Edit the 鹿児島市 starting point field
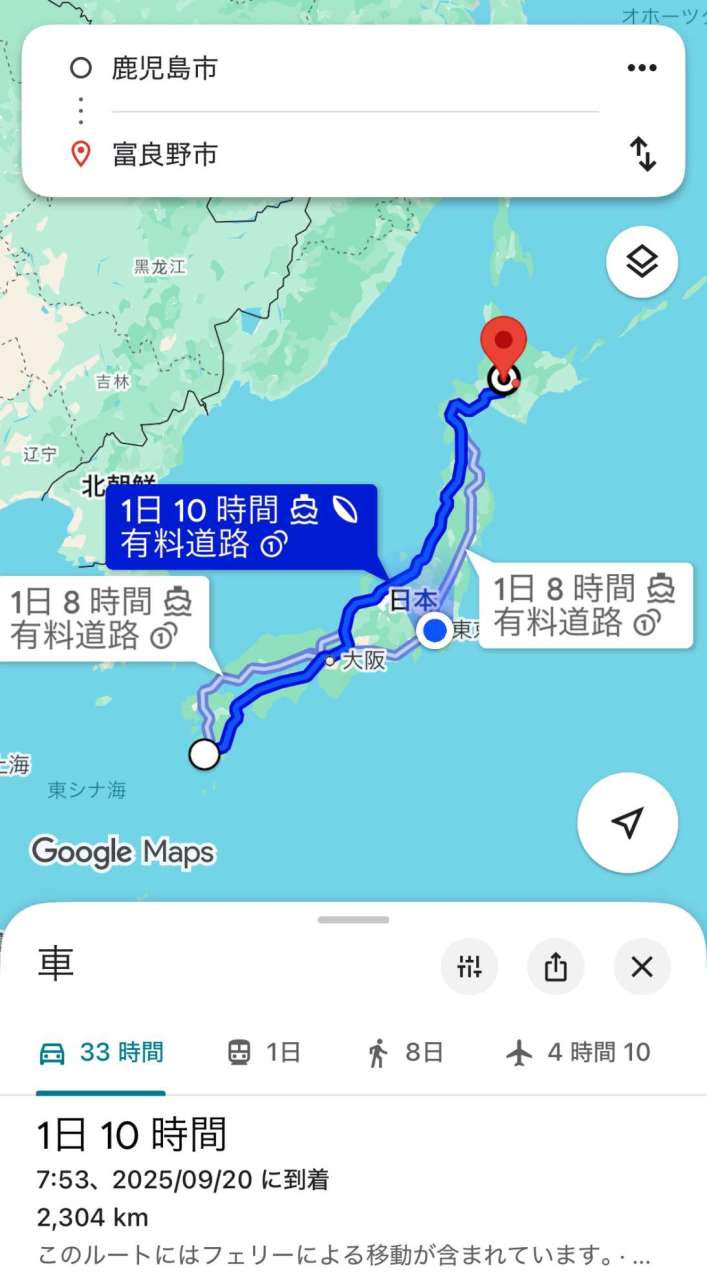Screen dimensions: 707x1280 click(300, 68)
